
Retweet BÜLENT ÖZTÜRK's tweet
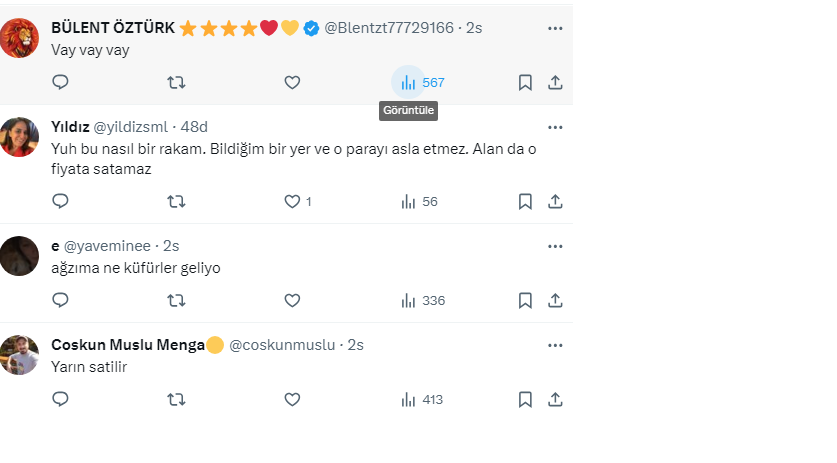pos(176,83)
